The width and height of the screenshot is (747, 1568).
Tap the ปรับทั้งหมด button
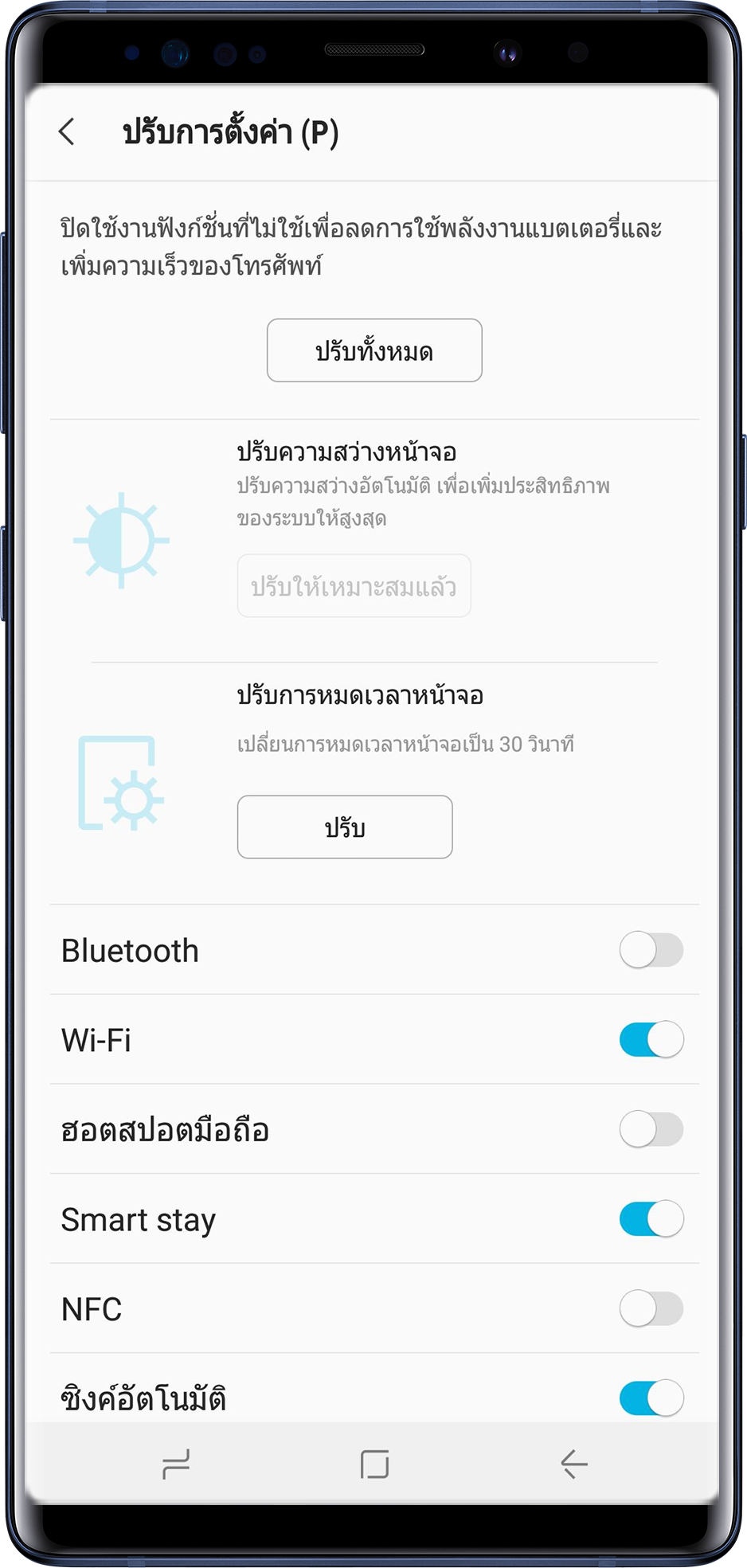click(374, 350)
